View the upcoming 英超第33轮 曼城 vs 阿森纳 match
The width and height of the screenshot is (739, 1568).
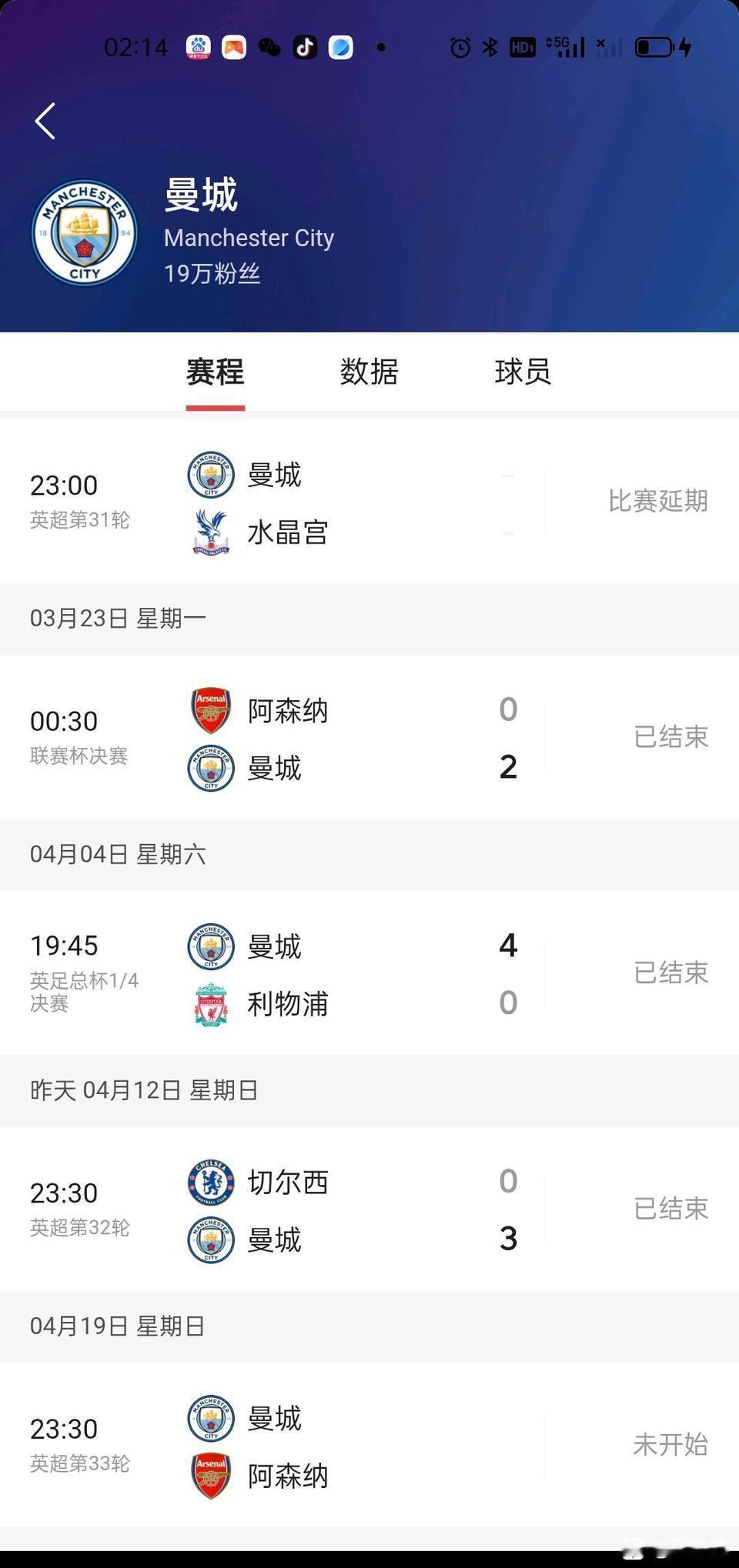[369, 1446]
